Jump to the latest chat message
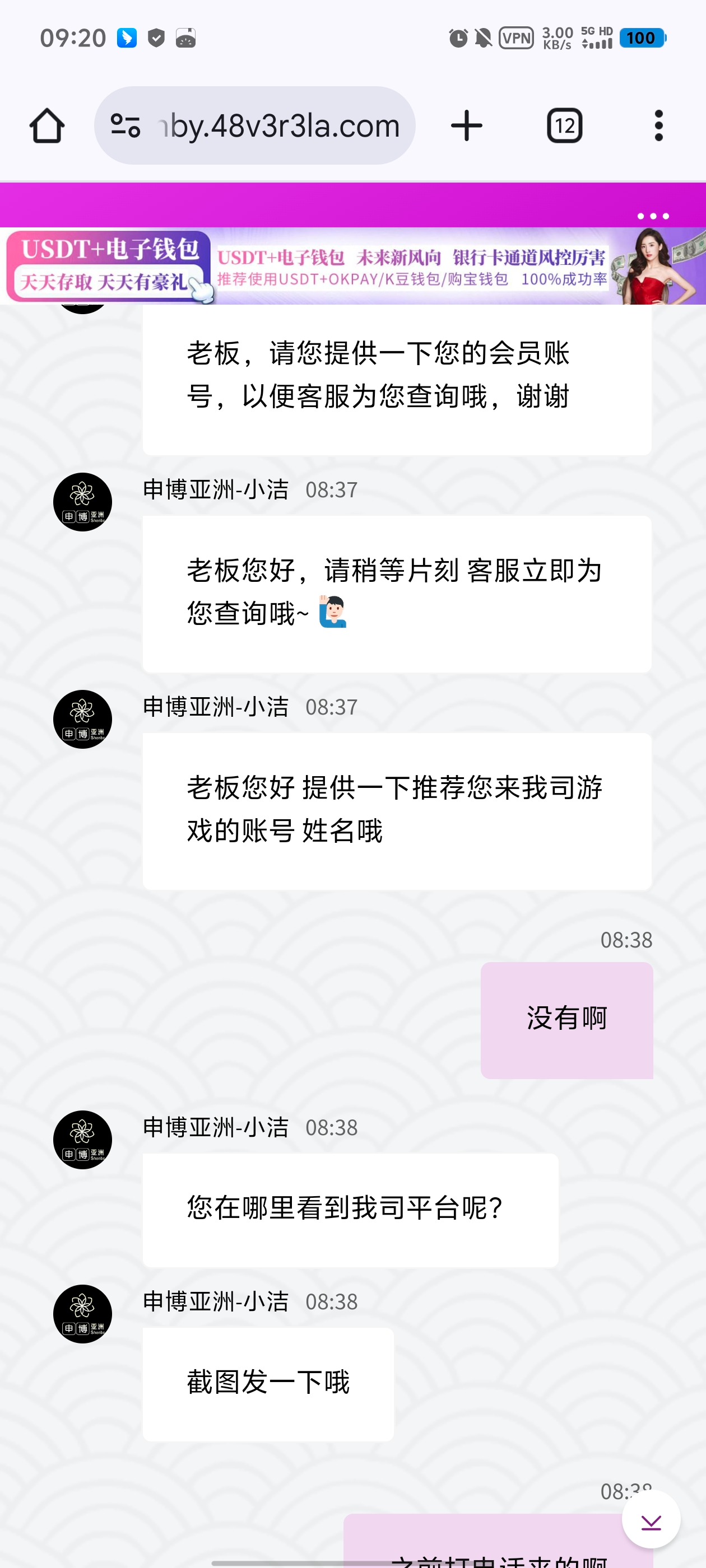 click(x=651, y=1519)
